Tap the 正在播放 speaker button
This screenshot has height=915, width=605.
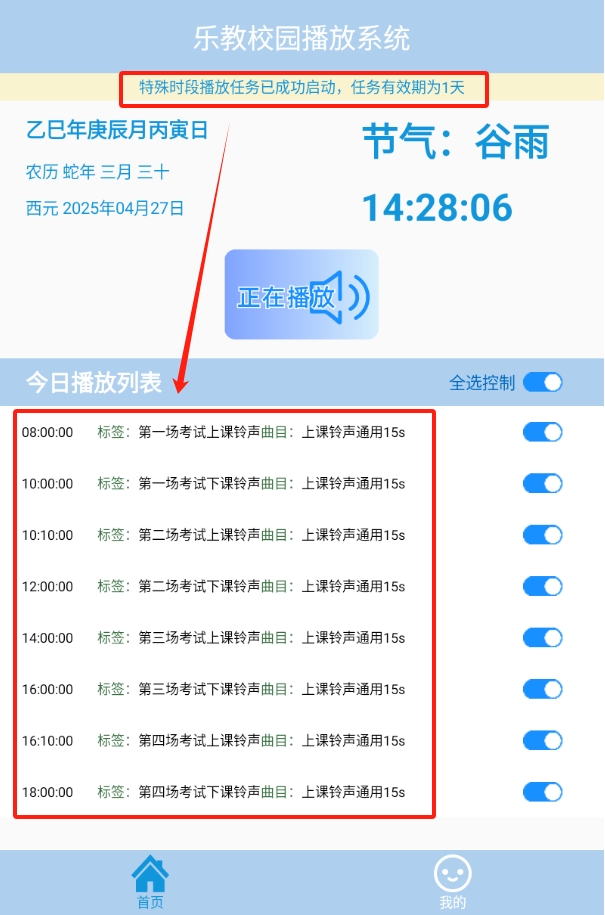tap(301, 295)
